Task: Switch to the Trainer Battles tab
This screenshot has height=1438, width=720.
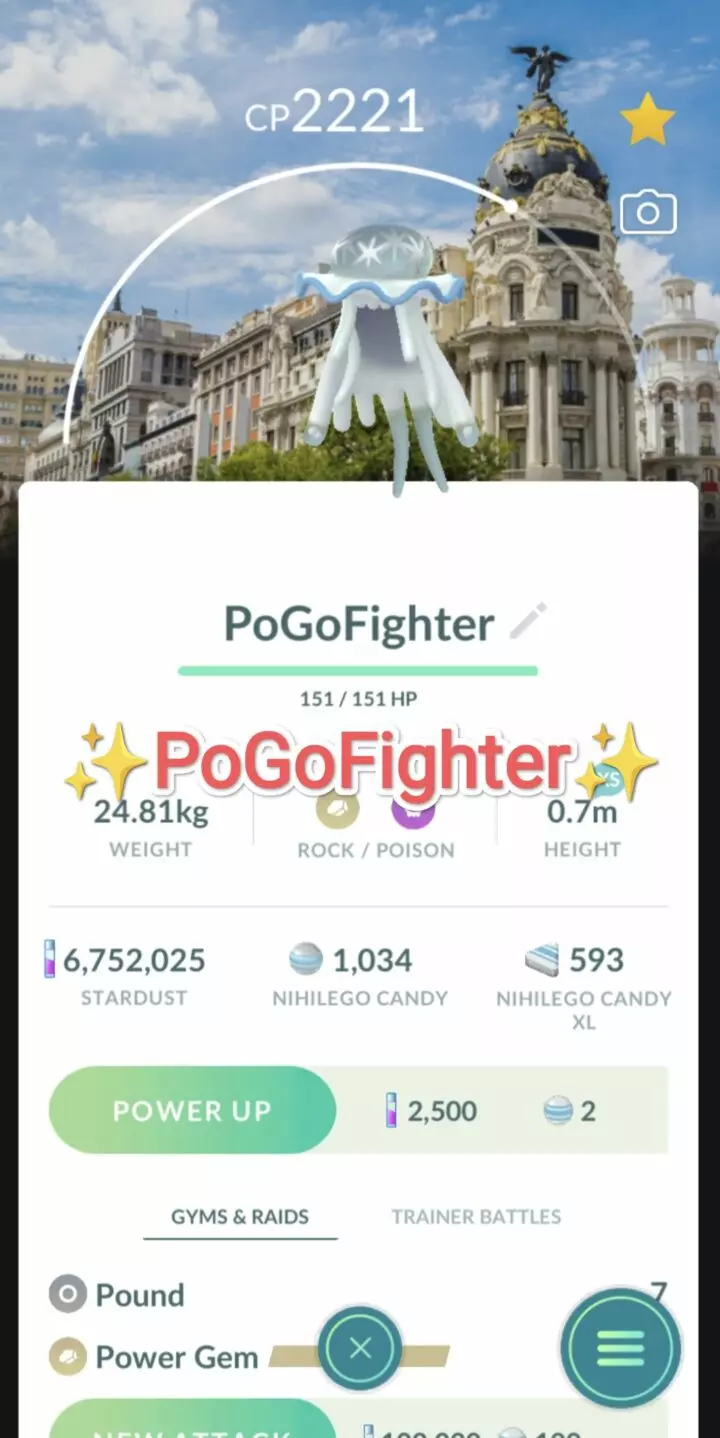Action: click(476, 1217)
